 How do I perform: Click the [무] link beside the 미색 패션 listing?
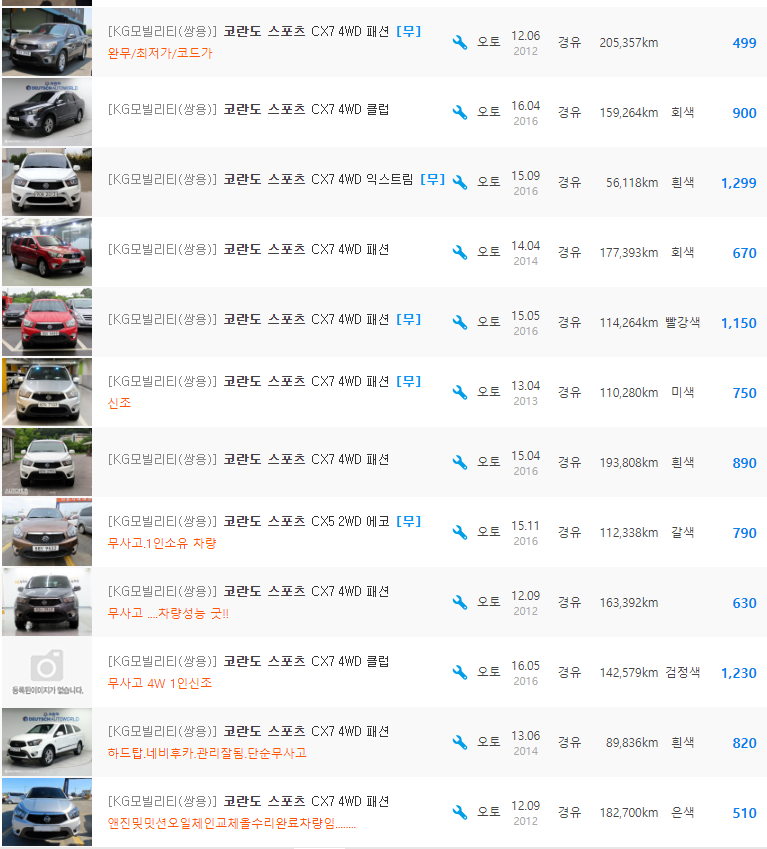click(x=408, y=381)
